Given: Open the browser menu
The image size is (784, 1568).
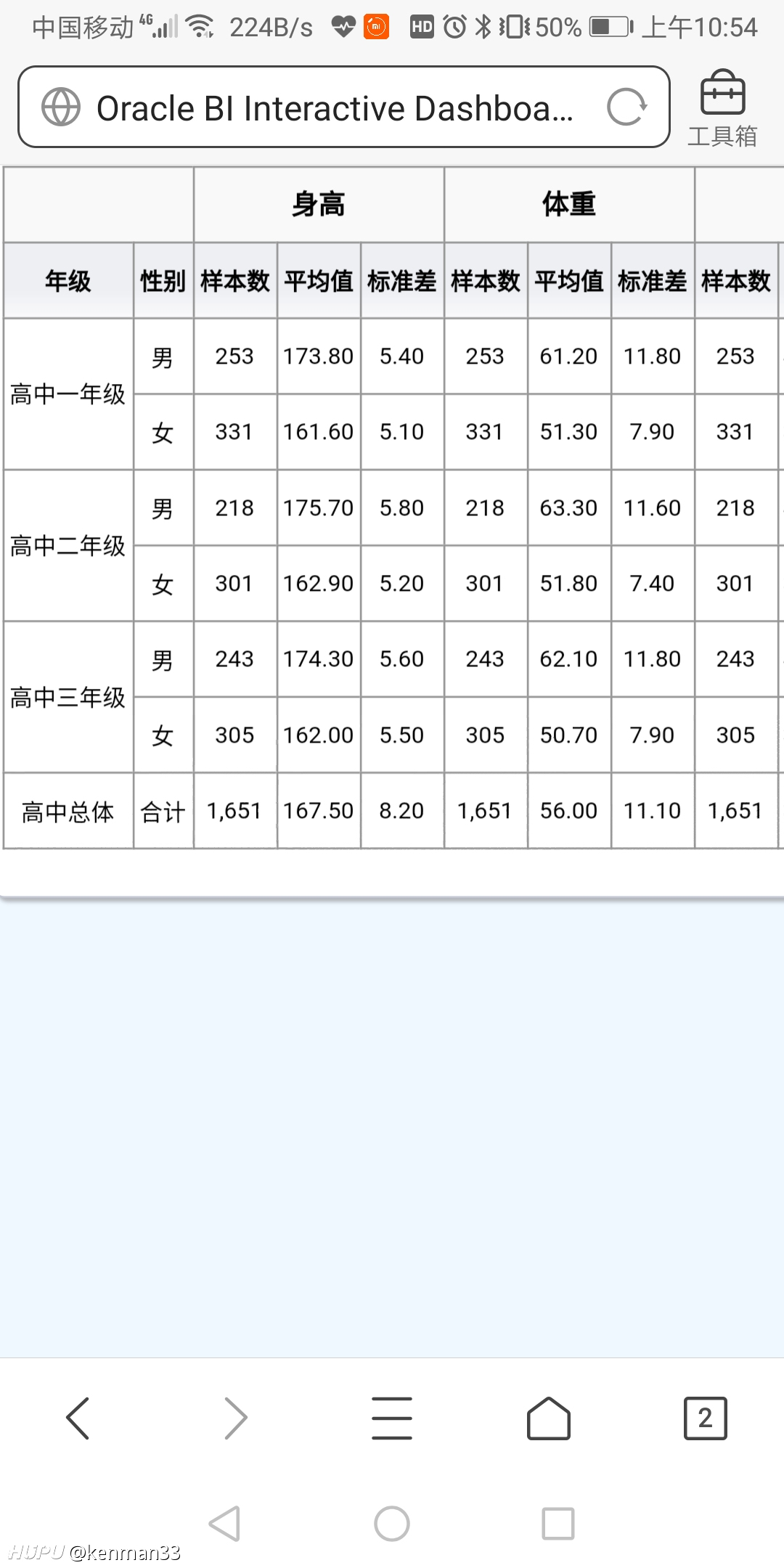Looking at the screenshot, I should 392,1418.
